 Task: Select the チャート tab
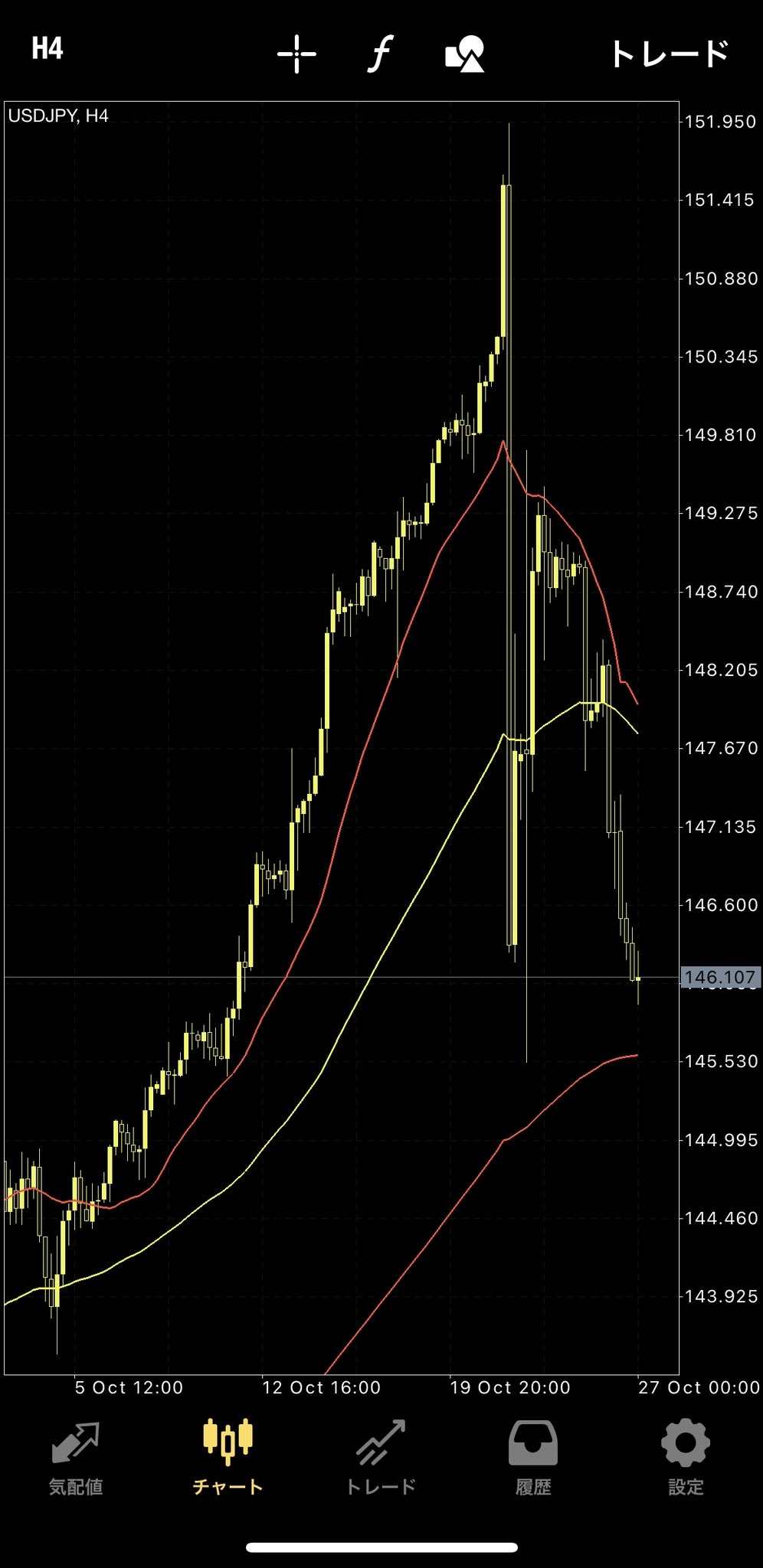tap(228, 1459)
